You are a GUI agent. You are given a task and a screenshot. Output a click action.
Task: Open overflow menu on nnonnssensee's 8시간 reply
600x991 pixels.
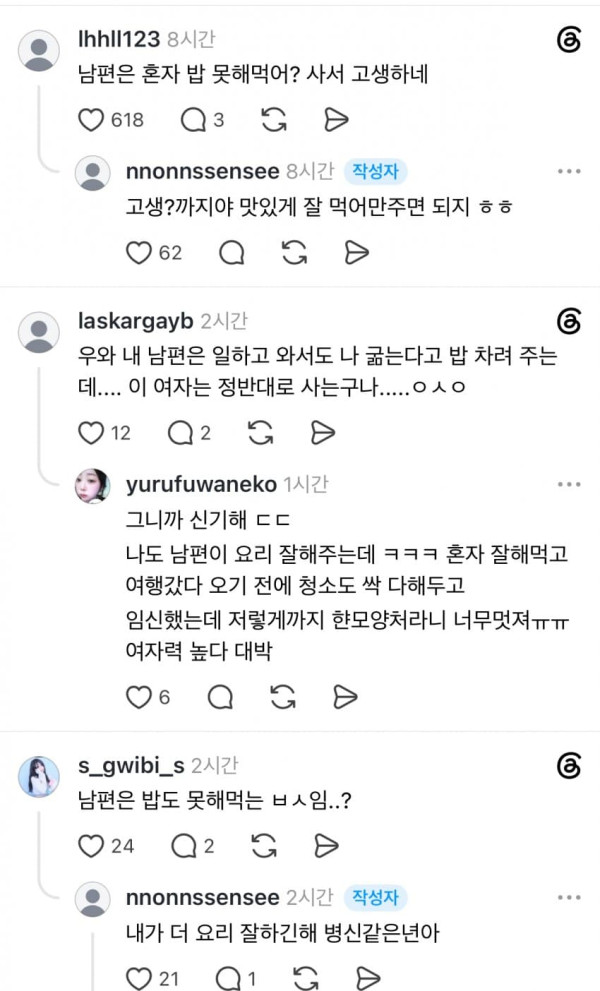click(569, 171)
